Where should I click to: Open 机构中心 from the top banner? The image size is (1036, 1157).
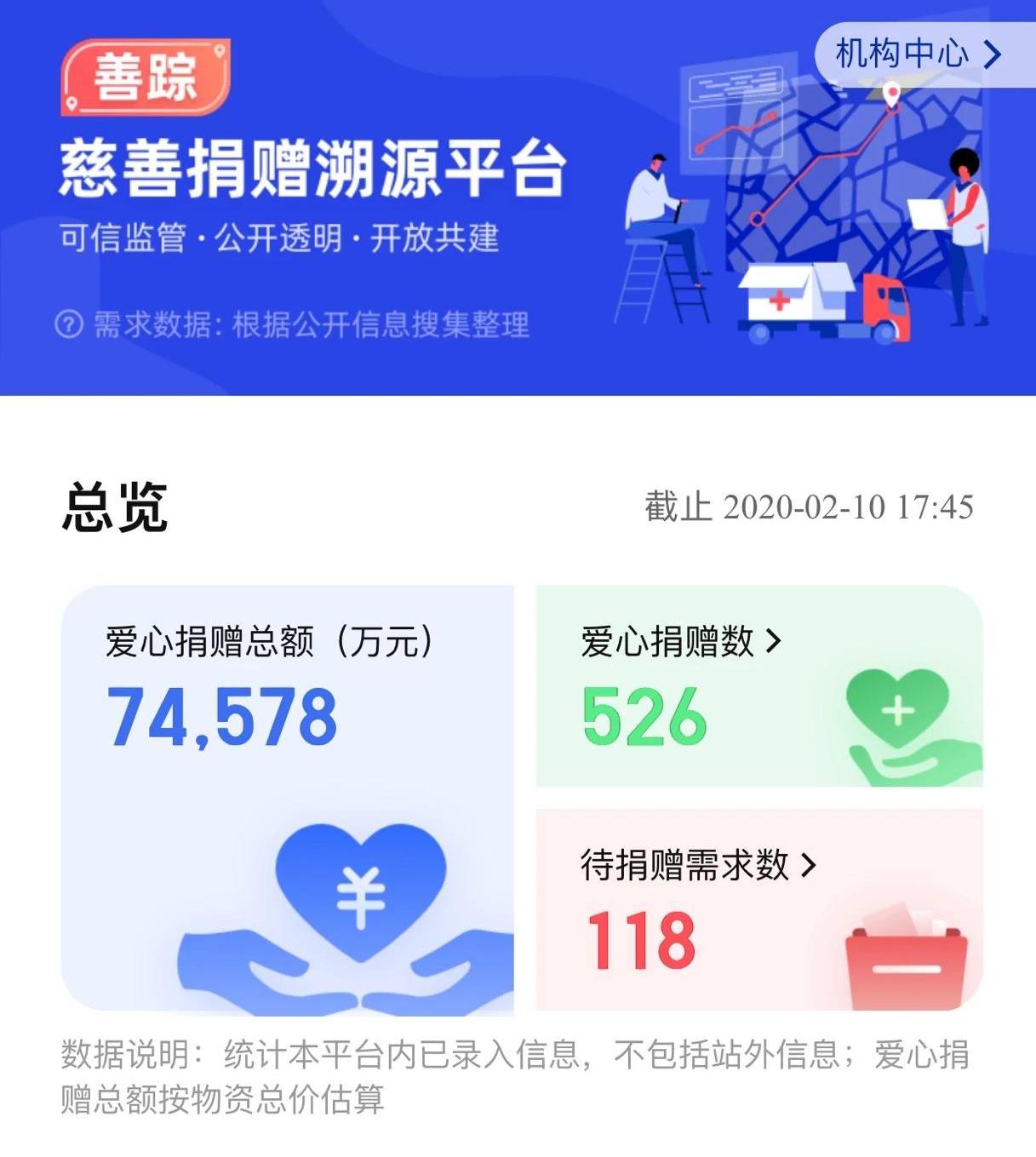coord(918,54)
